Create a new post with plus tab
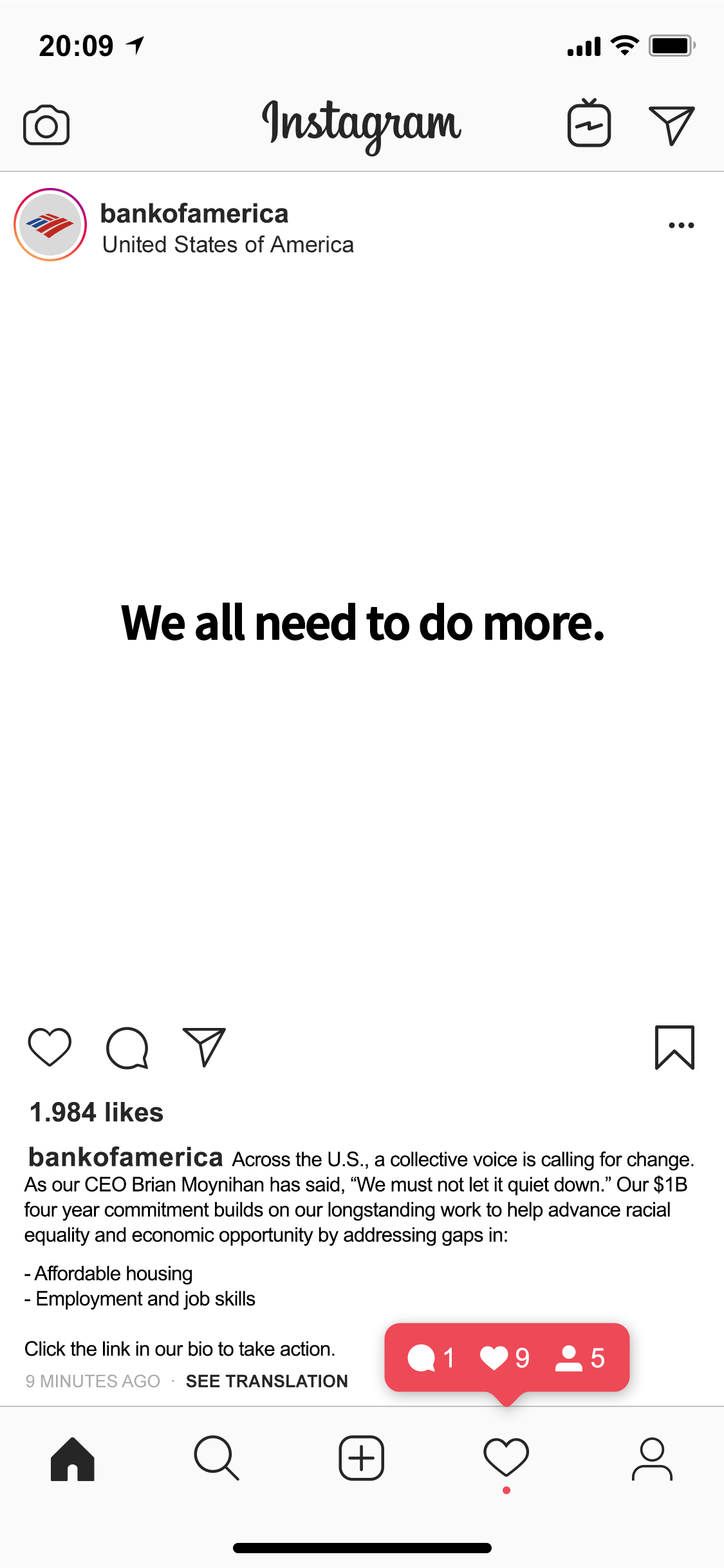Screen dimensions: 724x1568 pyautogui.click(x=362, y=1459)
